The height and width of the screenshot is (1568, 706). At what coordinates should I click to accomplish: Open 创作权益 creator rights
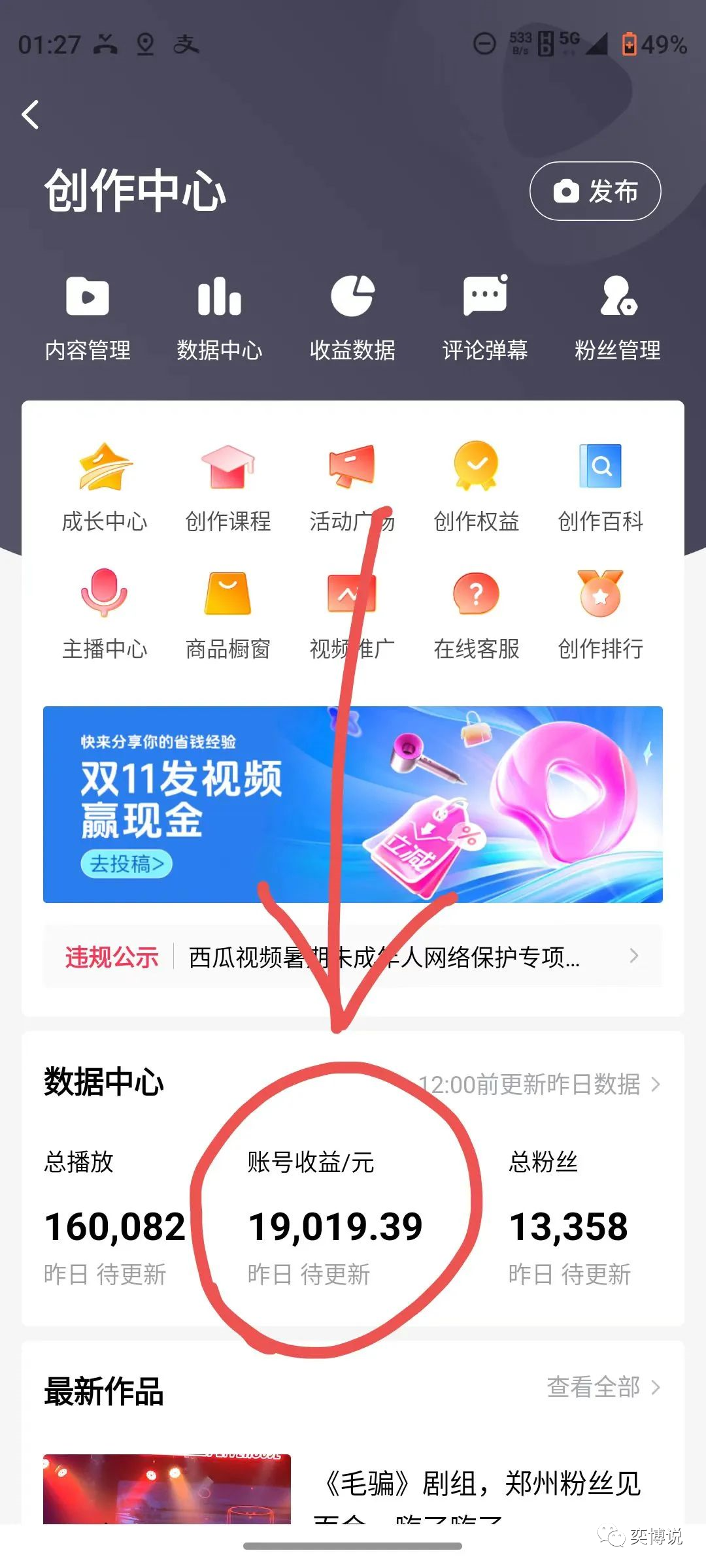pyautogui.click(x=475, y=483)
